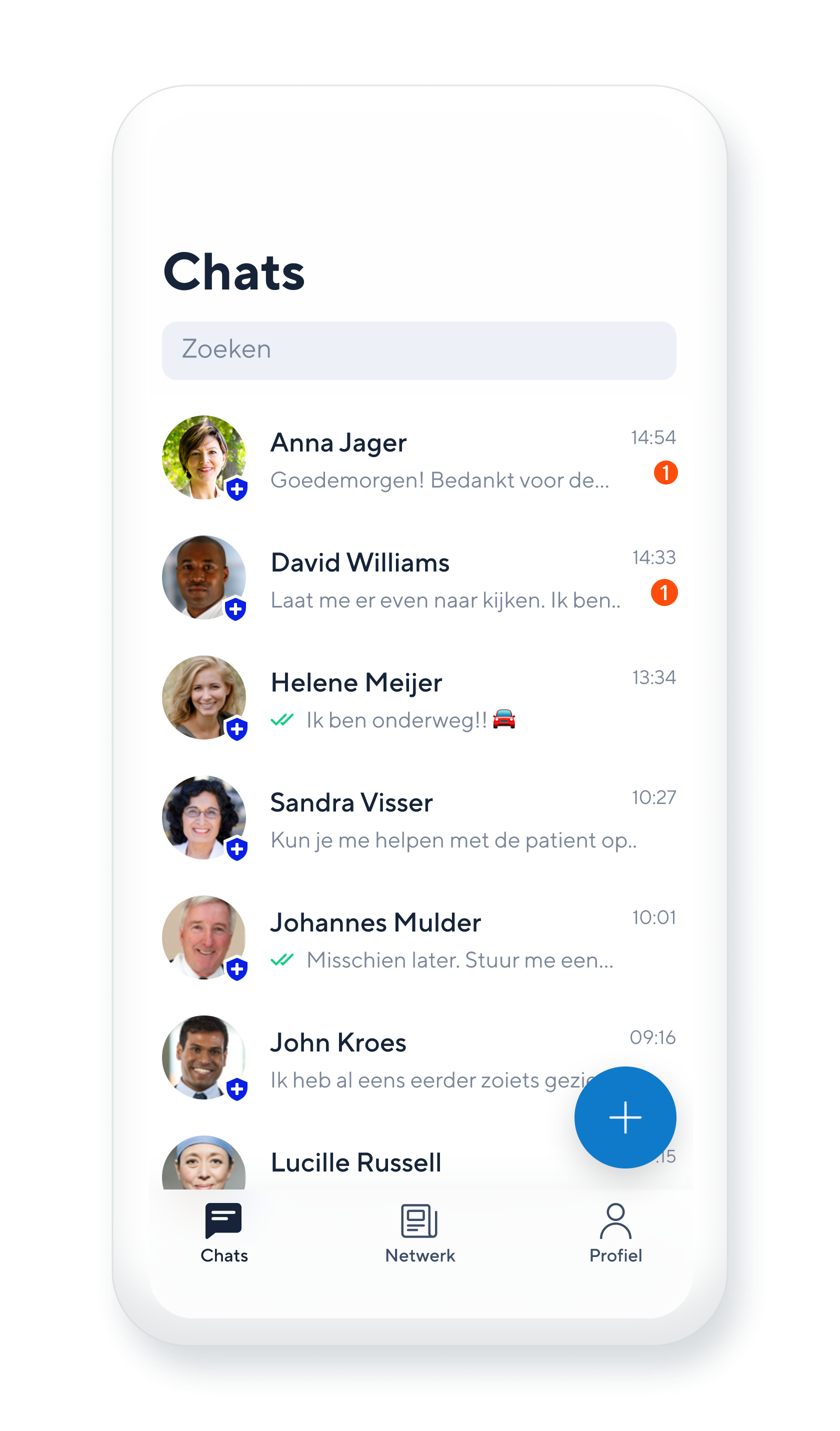Viewport: 840px width, 1431px height.
Task: Open the chat with Lucille Russell
Action: coord(356,1162)
